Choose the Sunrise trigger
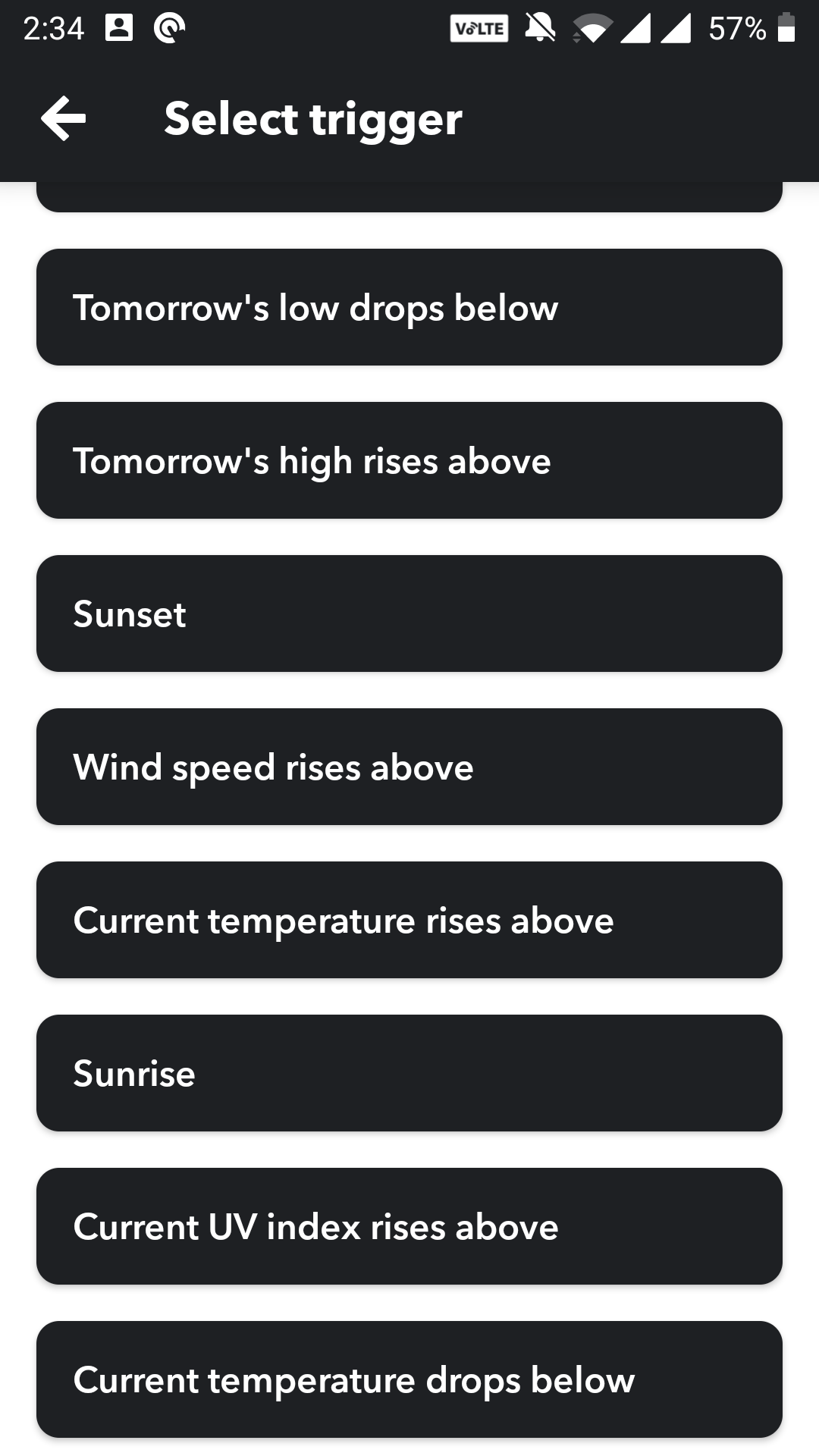This screenshot has width=819, height=1456. tap(409, 1073)
